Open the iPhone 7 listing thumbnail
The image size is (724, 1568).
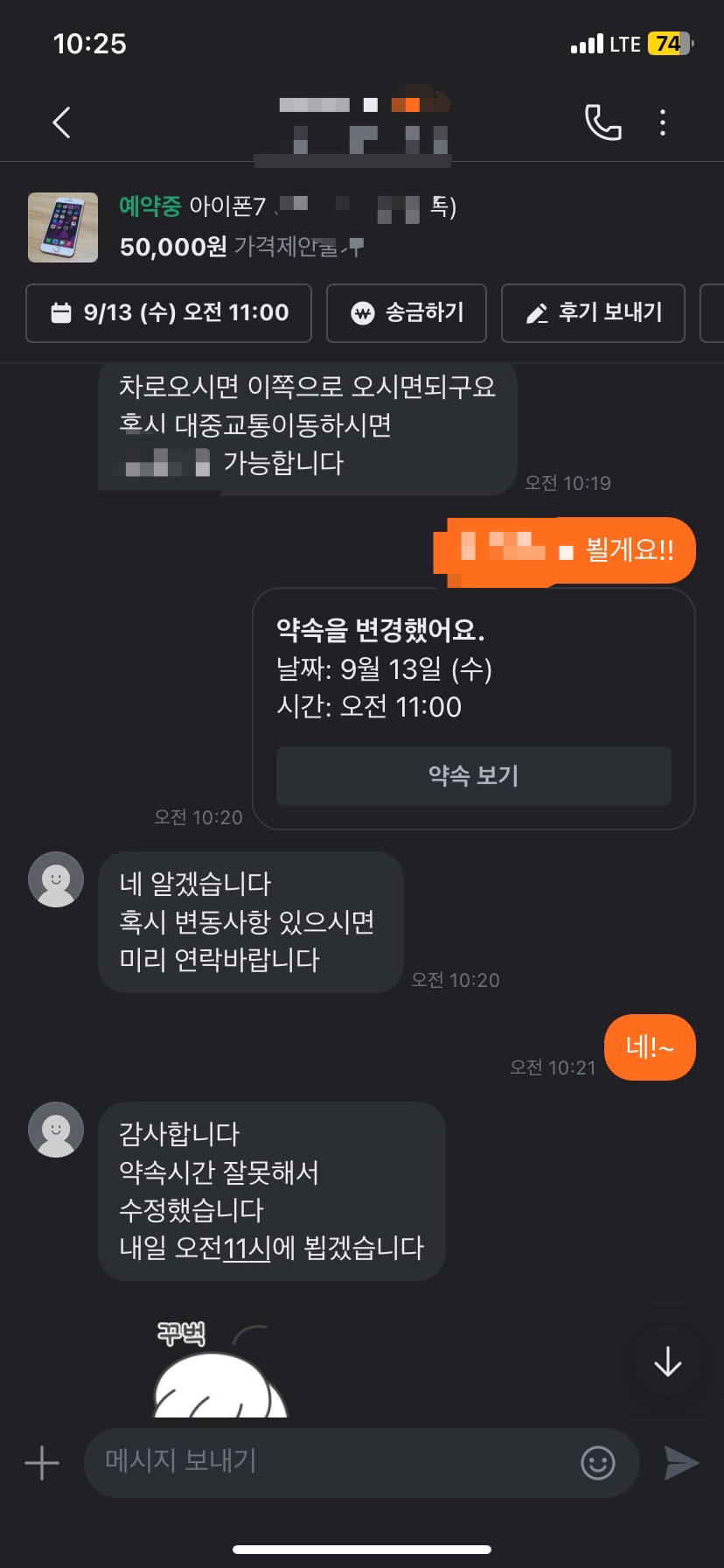point(63,227)
